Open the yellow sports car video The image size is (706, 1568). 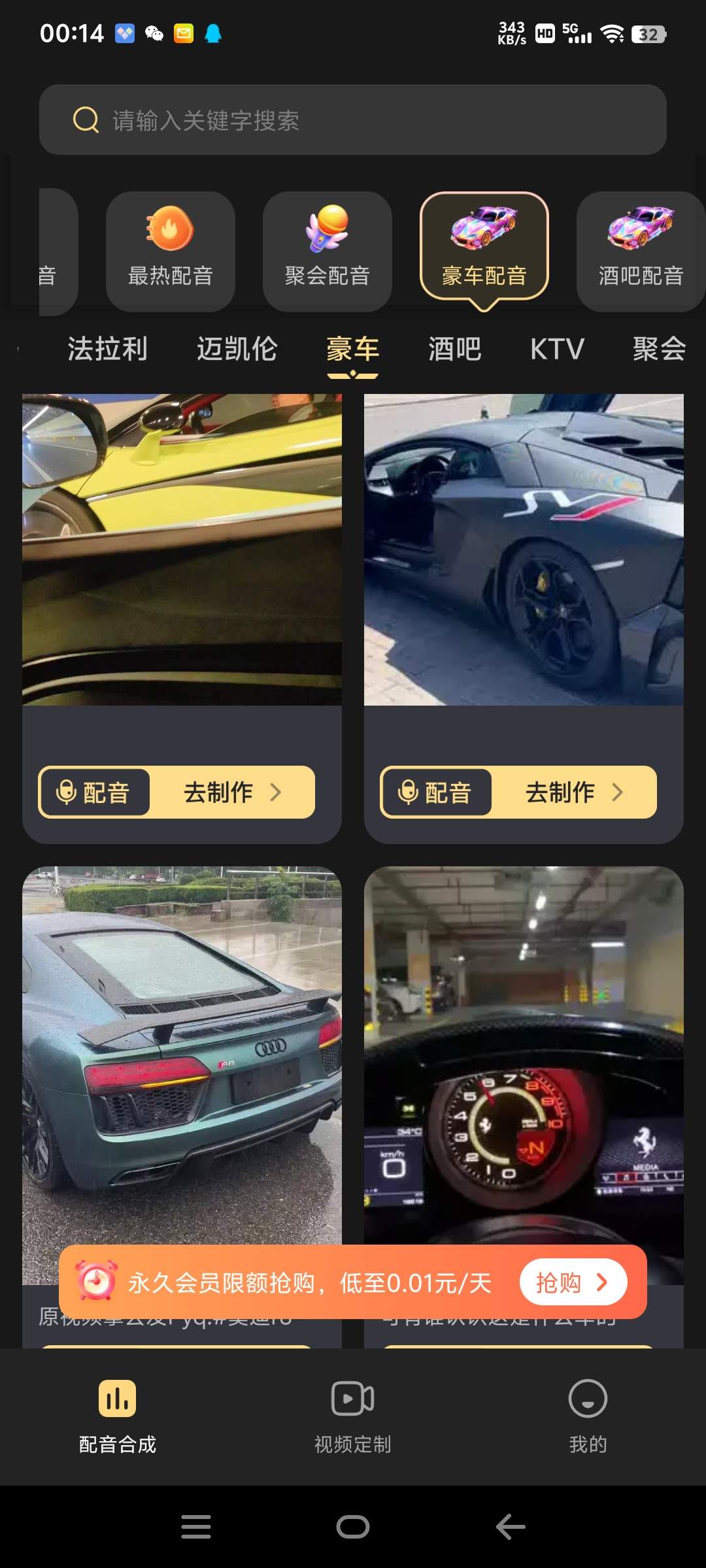182,549
